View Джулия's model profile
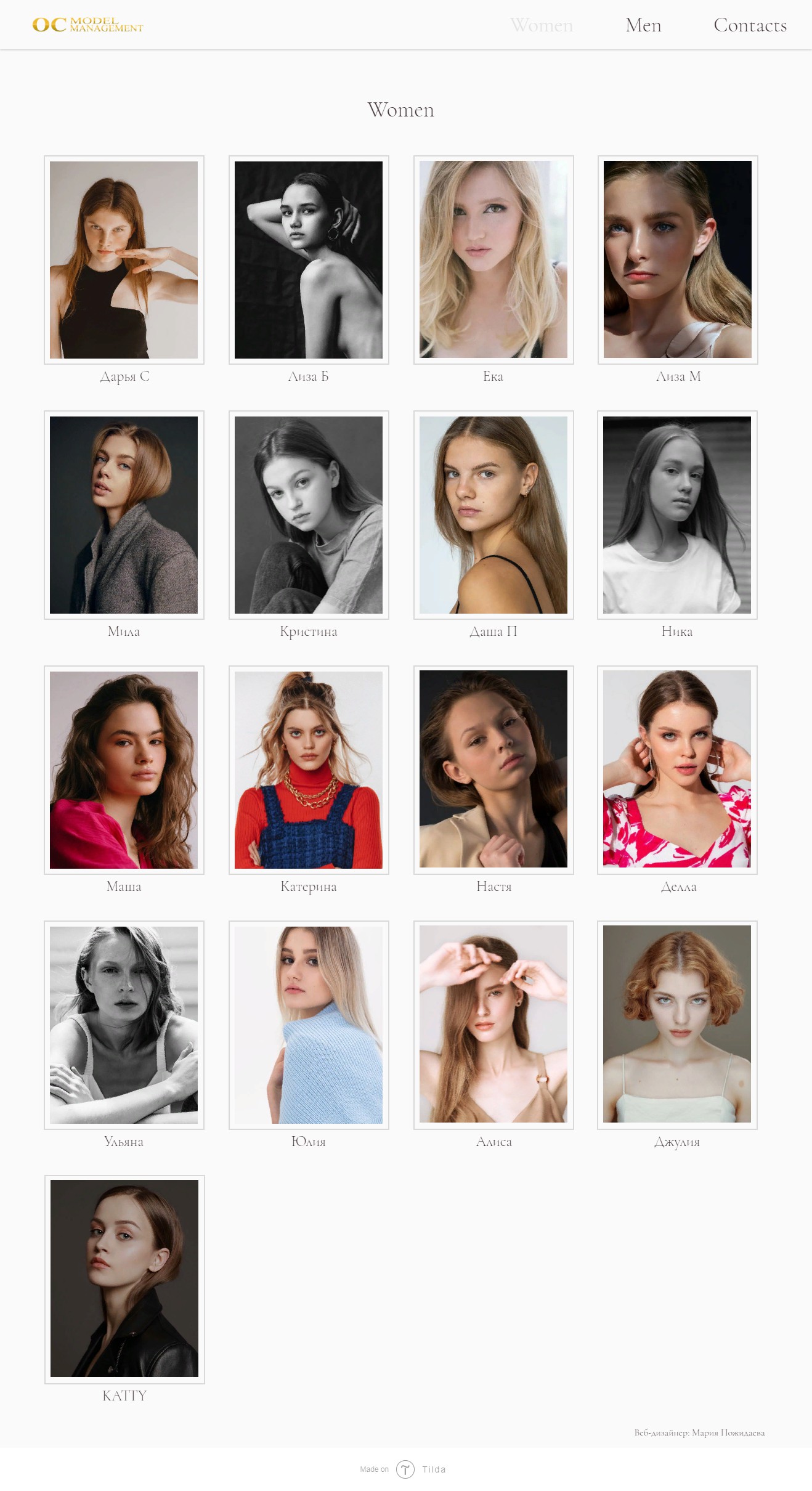This screenshot has height=1491, width=812. point(677,1025)
